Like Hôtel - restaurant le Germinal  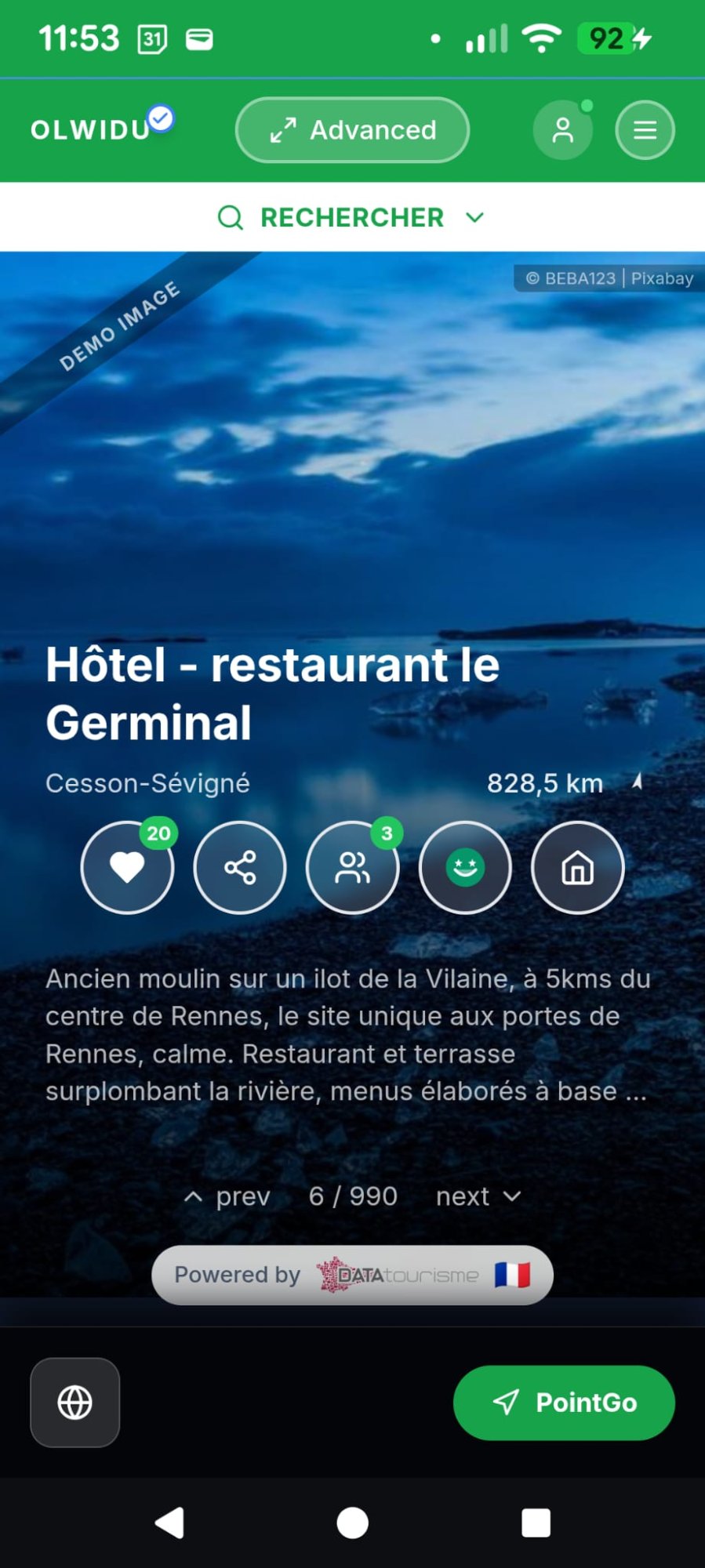(127, 867)
